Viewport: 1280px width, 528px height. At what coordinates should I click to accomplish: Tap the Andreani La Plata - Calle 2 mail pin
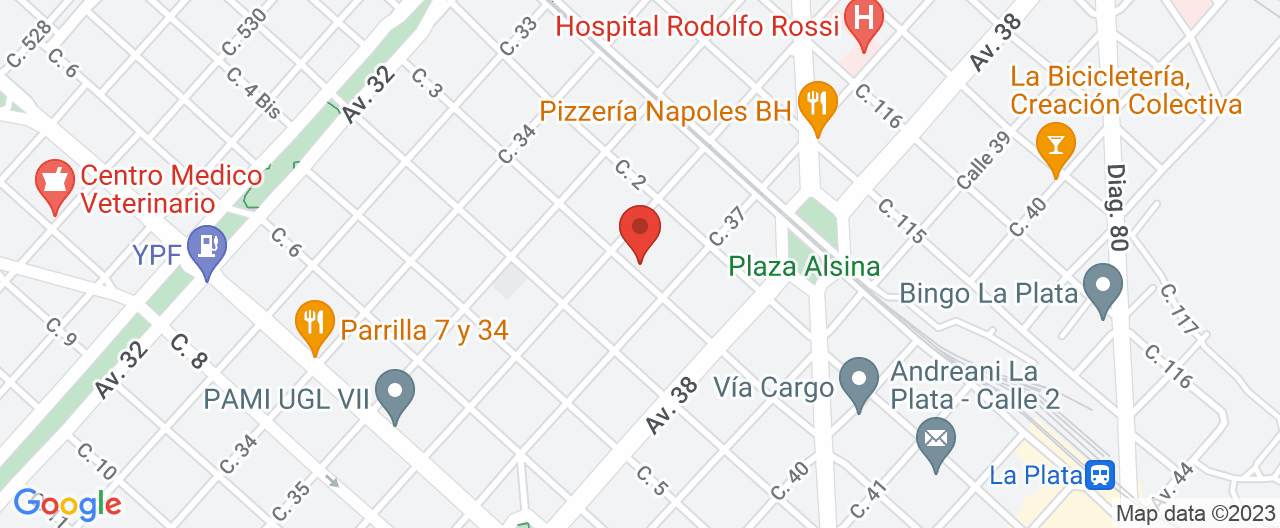point(936,441)
